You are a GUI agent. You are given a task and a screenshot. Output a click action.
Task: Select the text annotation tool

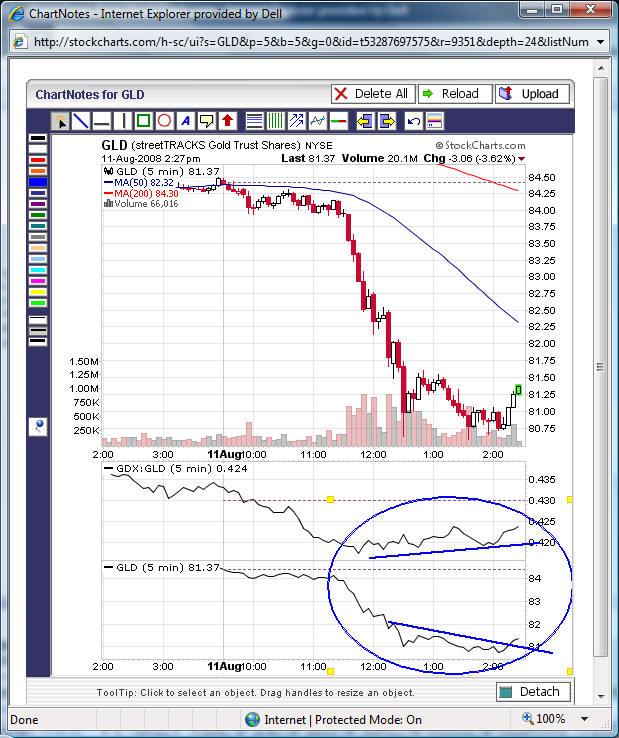pyautogui.click(x=186, y=121)
